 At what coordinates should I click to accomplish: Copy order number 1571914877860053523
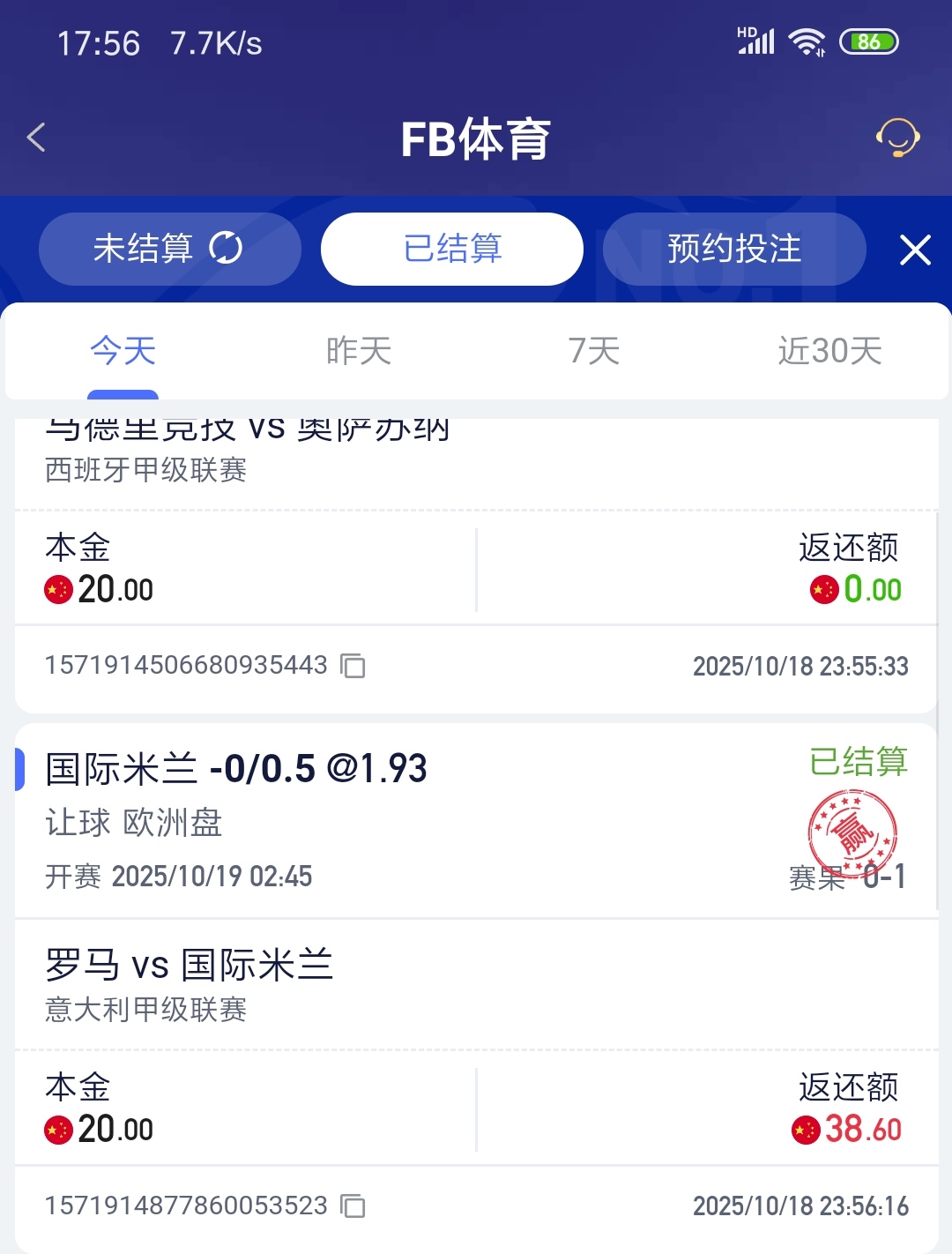[353, 1205]
